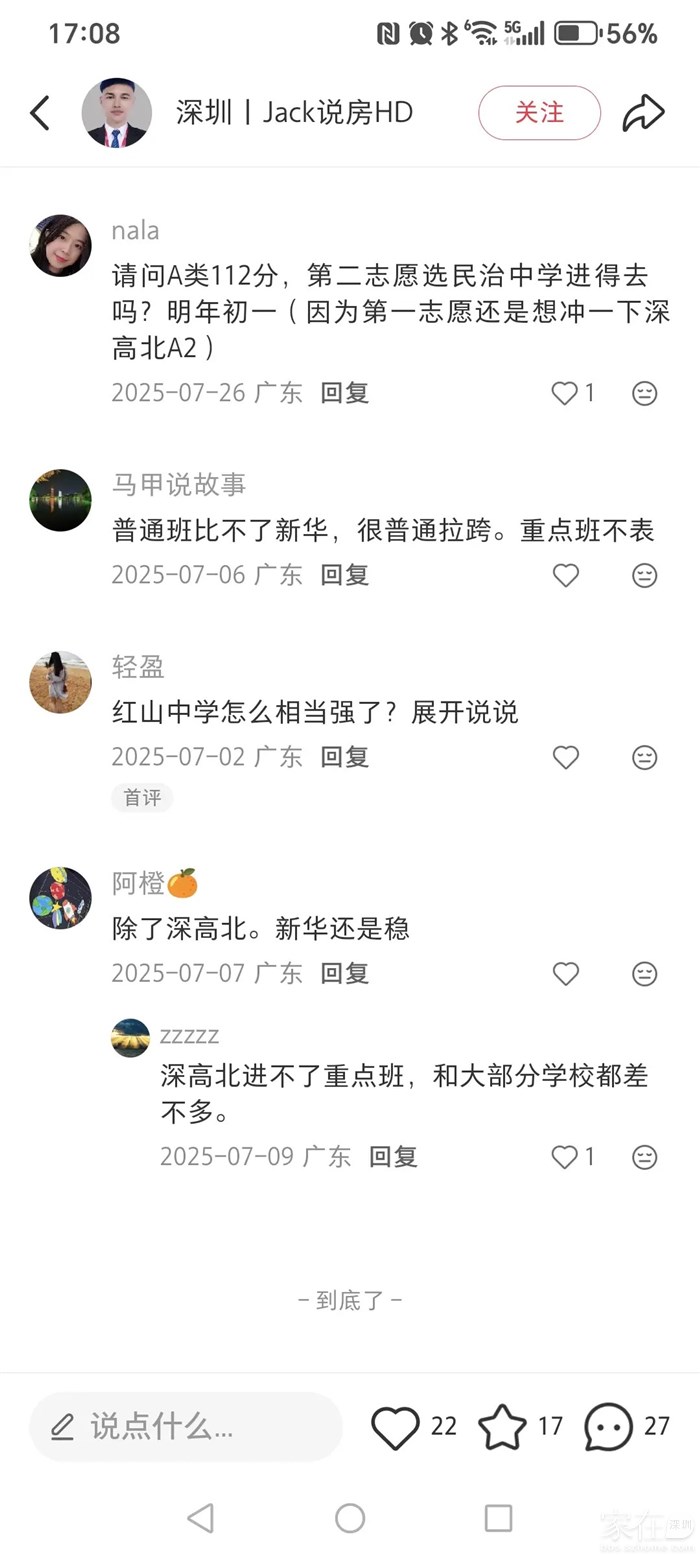Like the post with bottom heart icon
This screenshot has height=1555, width=700.
tap(396, 1427)
